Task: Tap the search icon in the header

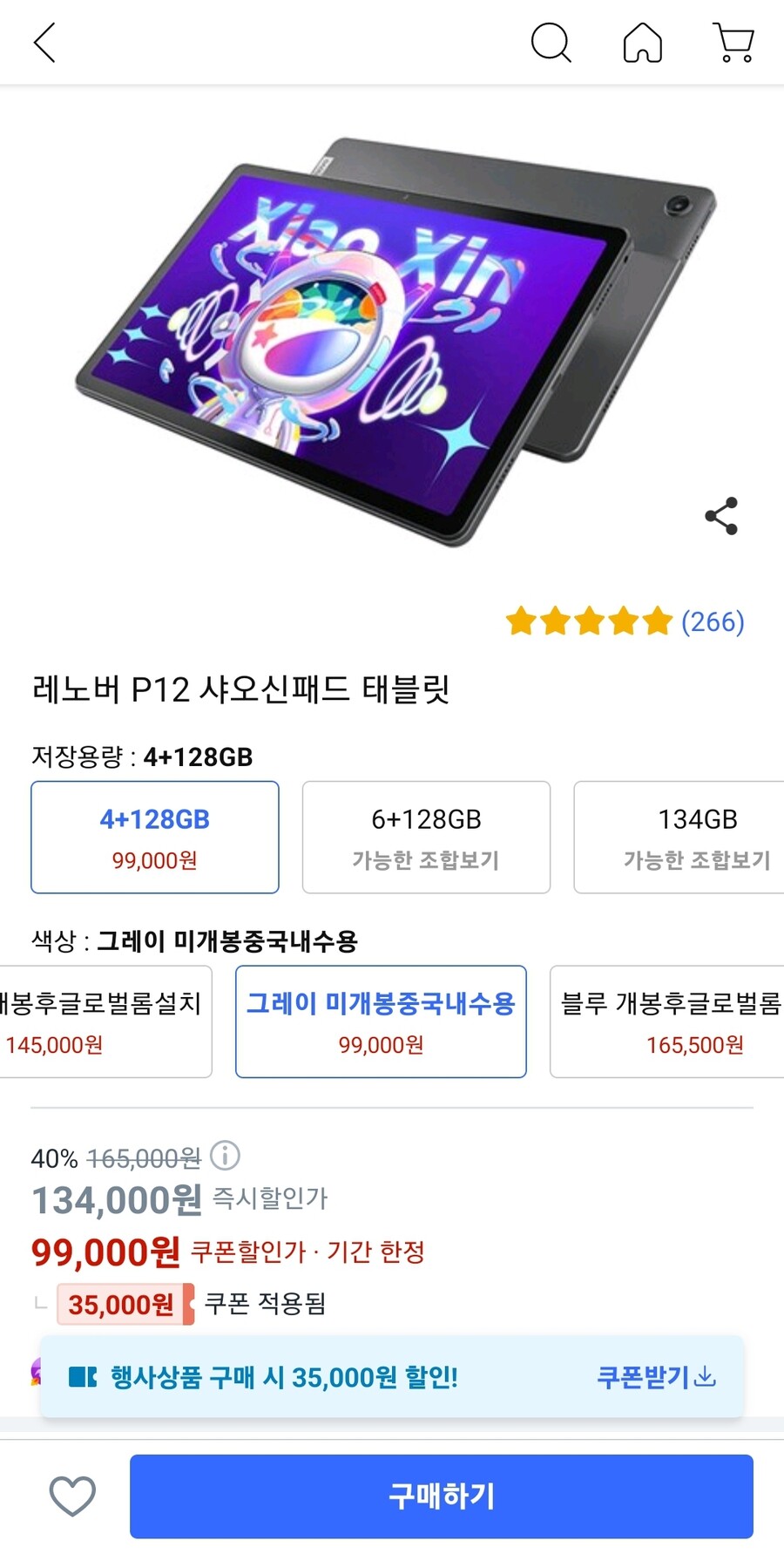Action: pos(551,43)
